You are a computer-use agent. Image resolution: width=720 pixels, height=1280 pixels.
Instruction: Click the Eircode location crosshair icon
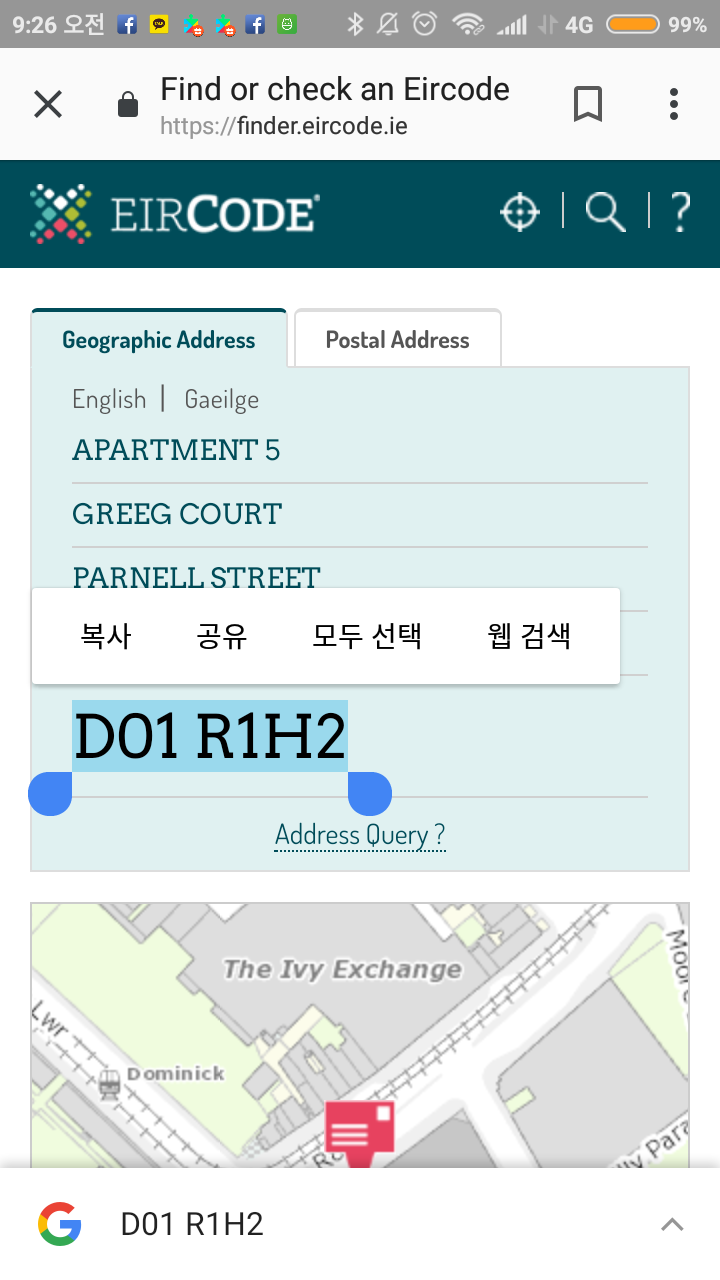(521, 212)
